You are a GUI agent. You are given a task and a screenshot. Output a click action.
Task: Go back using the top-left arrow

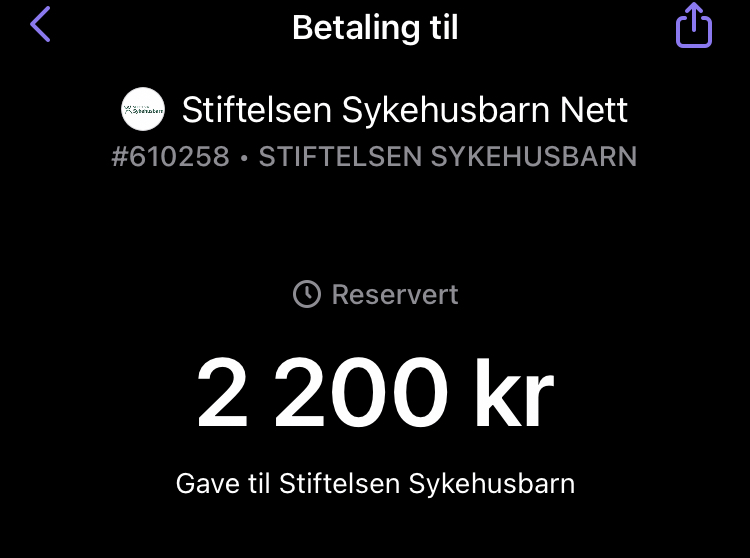tap(40, 25)
